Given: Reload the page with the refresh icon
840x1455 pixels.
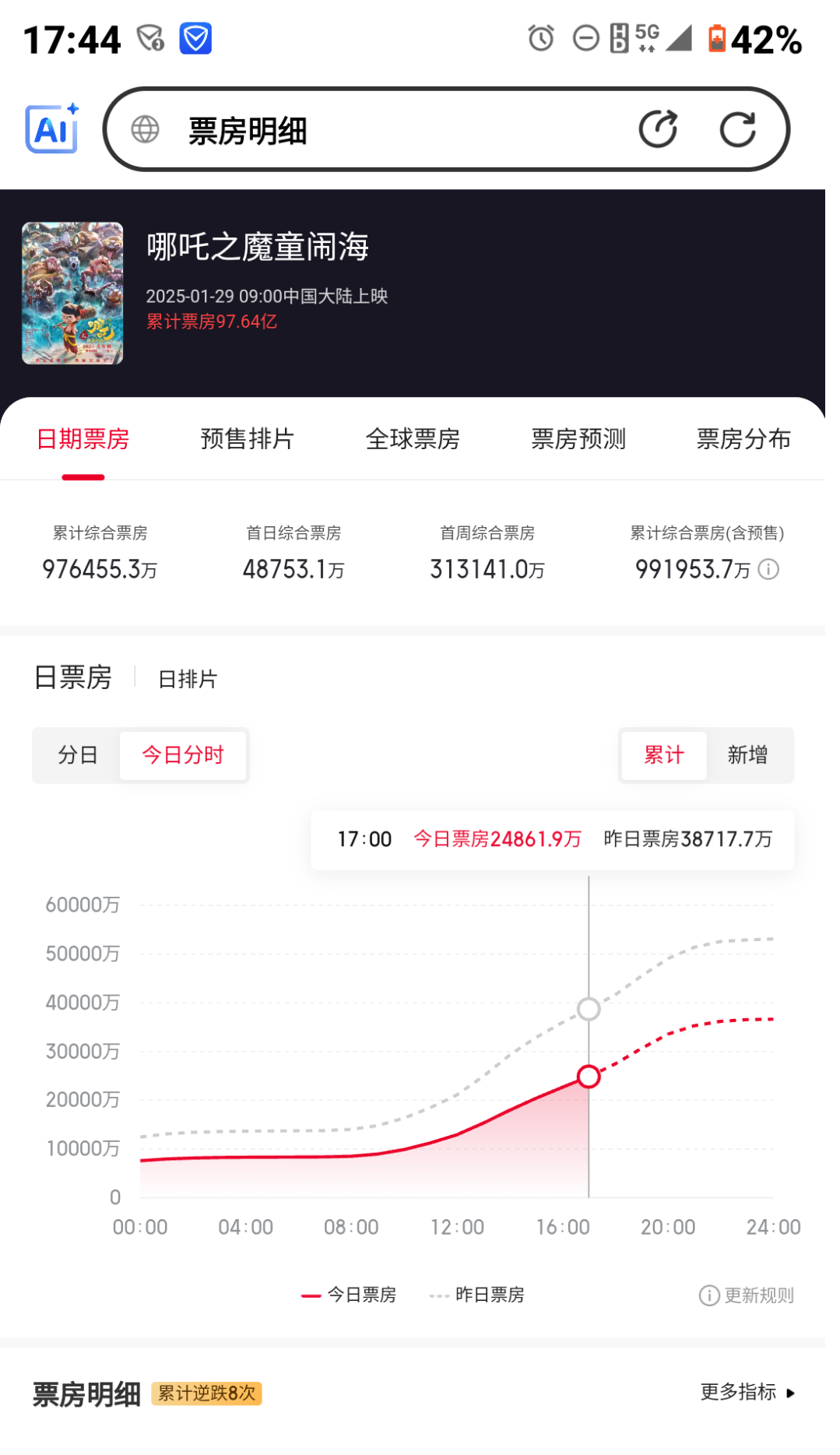Looking at the screenshot, I should coord(737,129).
